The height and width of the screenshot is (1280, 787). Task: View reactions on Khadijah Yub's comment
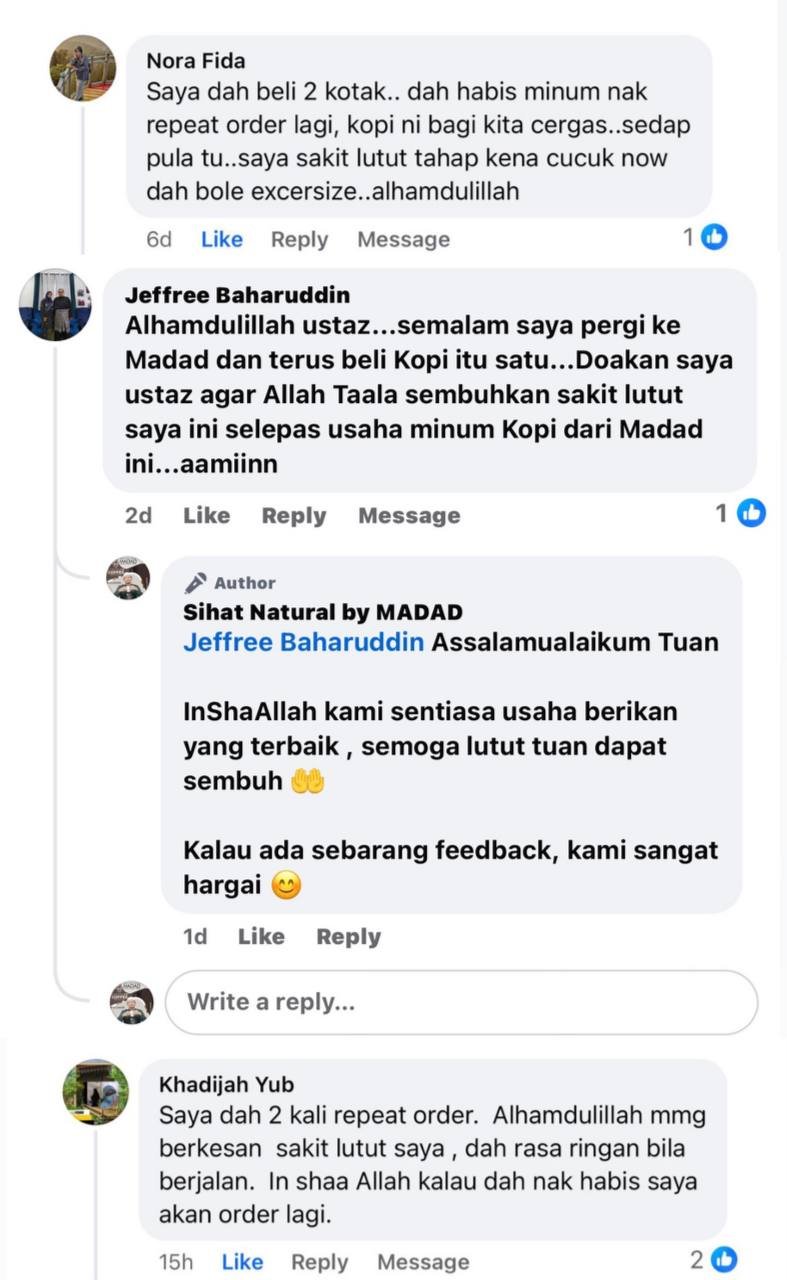point(713,1259)
